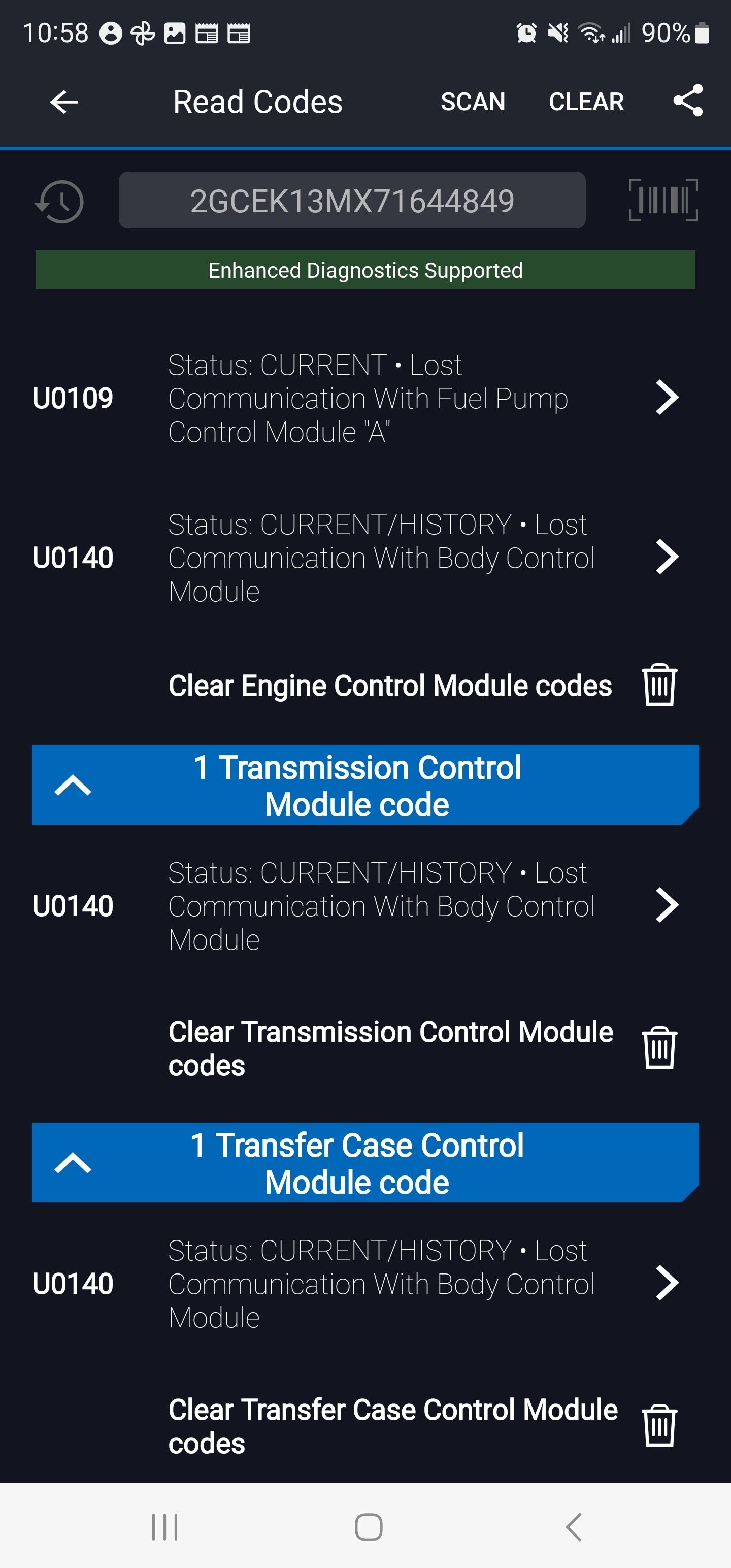Clear Transfer Case Control Module codes
Image resolution: width=731 pixels, height=1568 pixels.
pos(658,1425)
